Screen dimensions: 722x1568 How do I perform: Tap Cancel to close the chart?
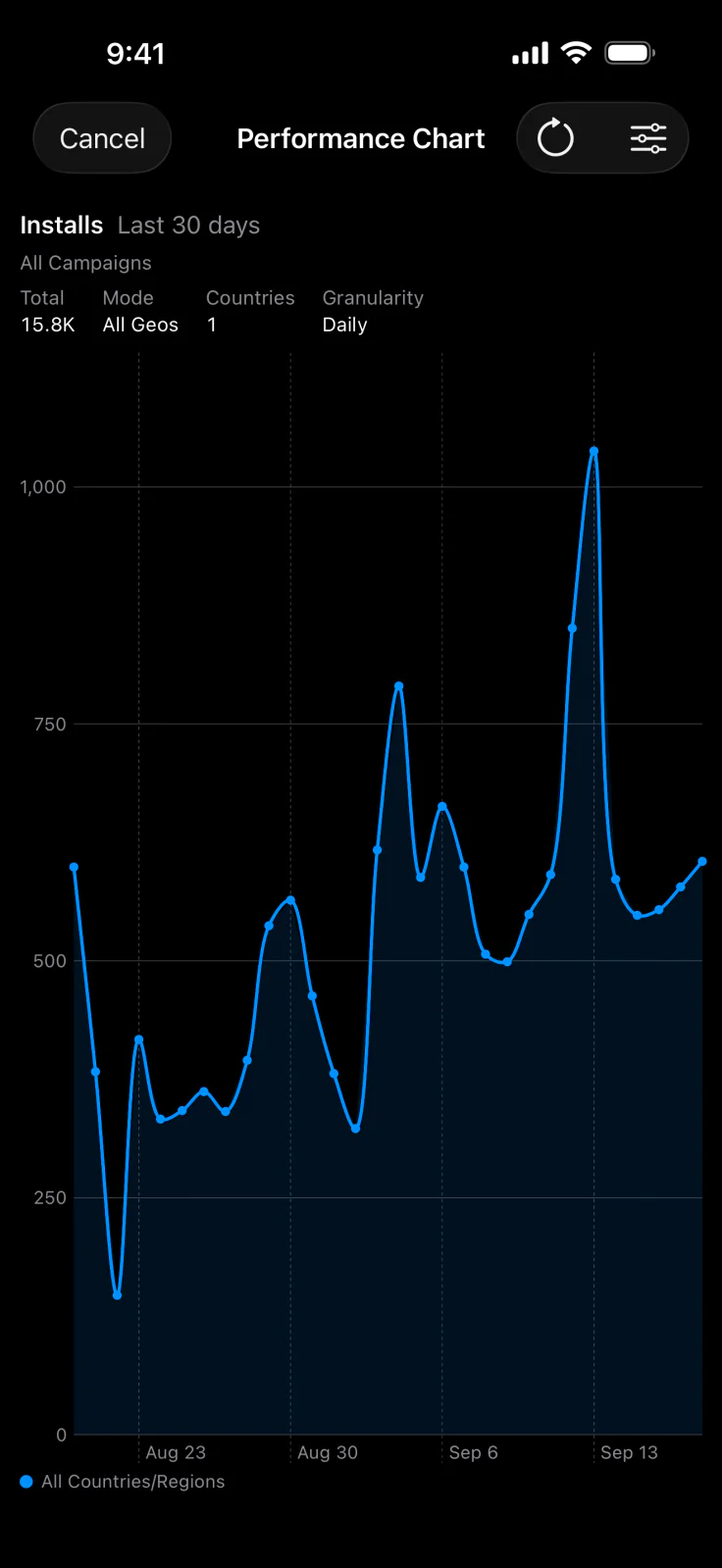click(x=102, y=138)
